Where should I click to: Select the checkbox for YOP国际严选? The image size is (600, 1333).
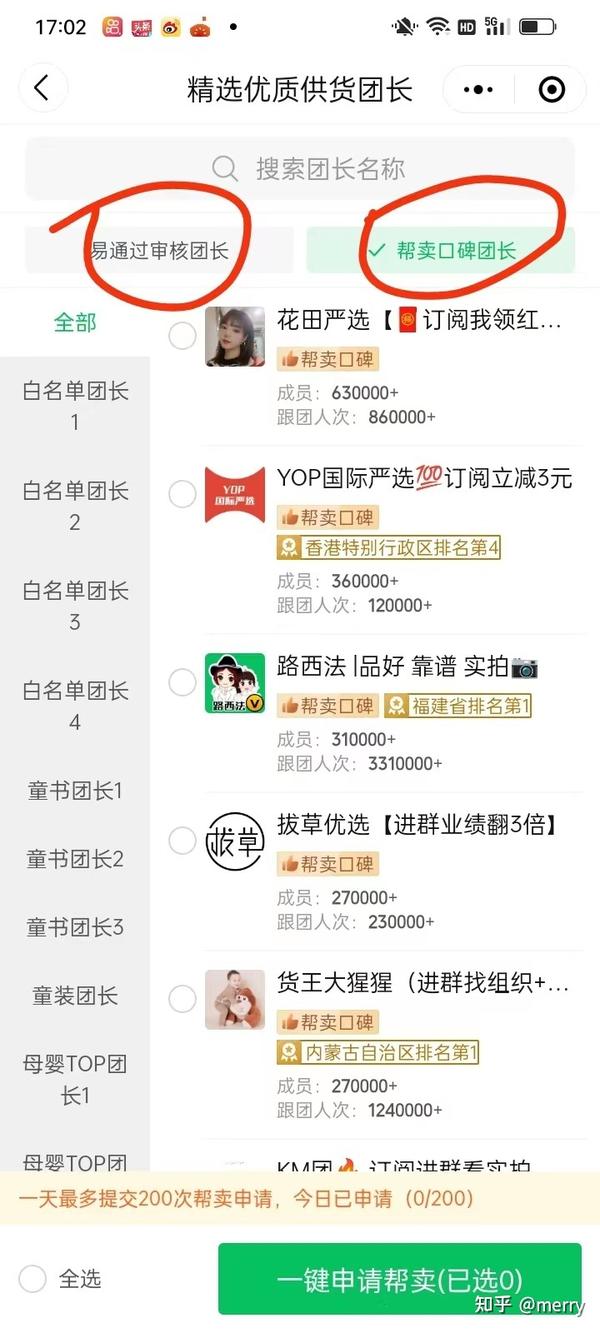point(182,494)
